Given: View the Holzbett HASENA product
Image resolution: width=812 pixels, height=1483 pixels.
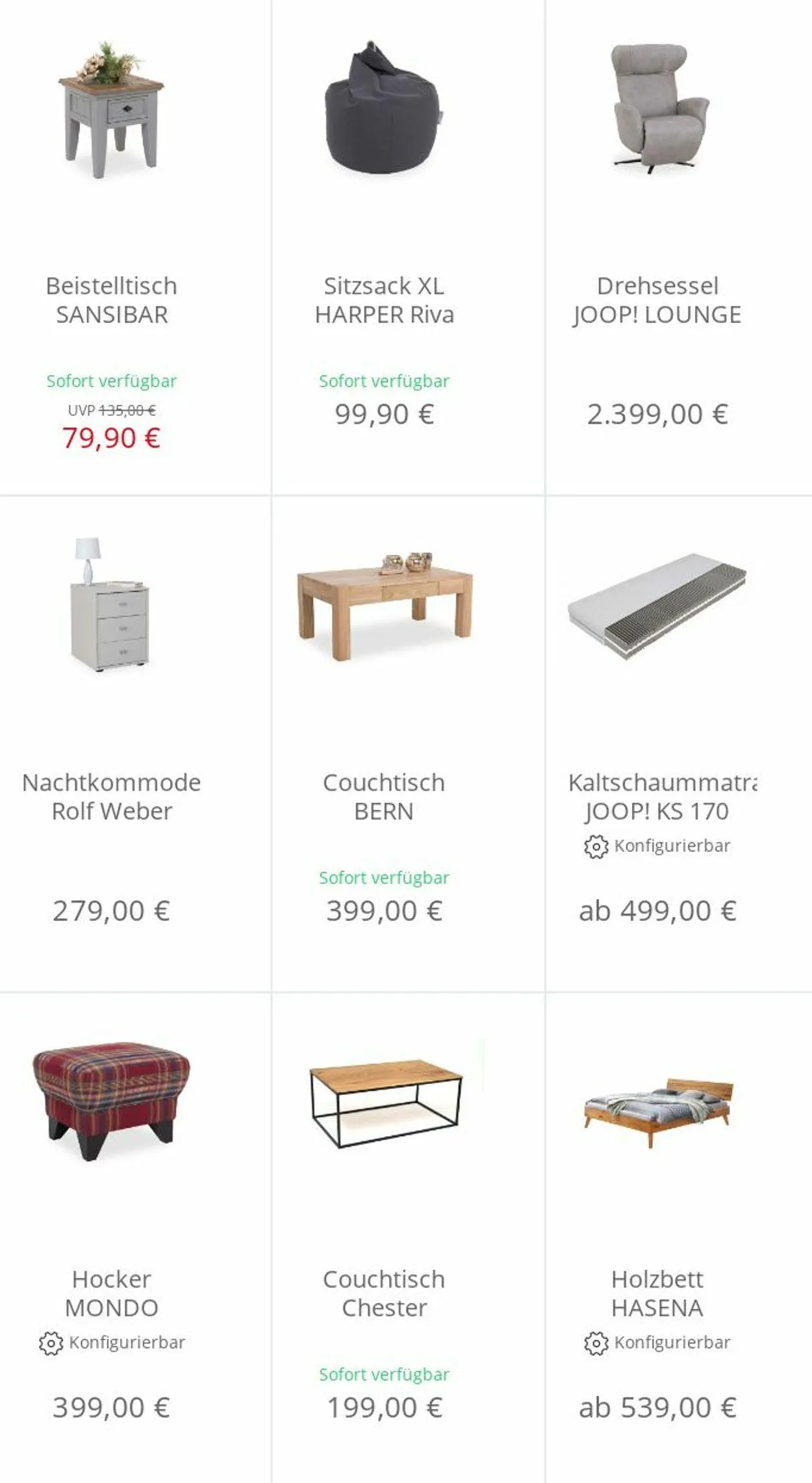Looking at the screenshot, I should pyautogui.click(x=679, y=1238).
